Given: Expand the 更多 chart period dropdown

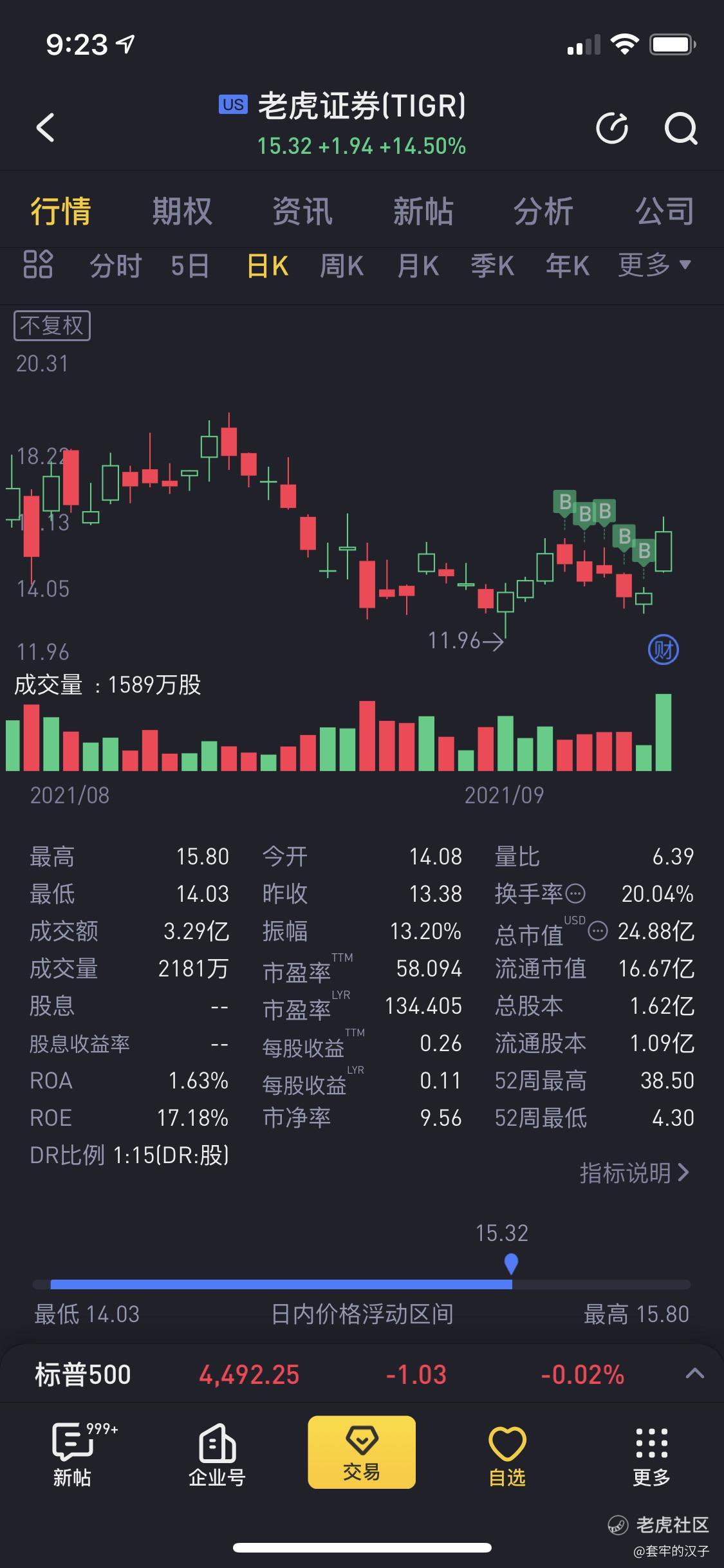Looking at the screenshot, I should point(654,265).
